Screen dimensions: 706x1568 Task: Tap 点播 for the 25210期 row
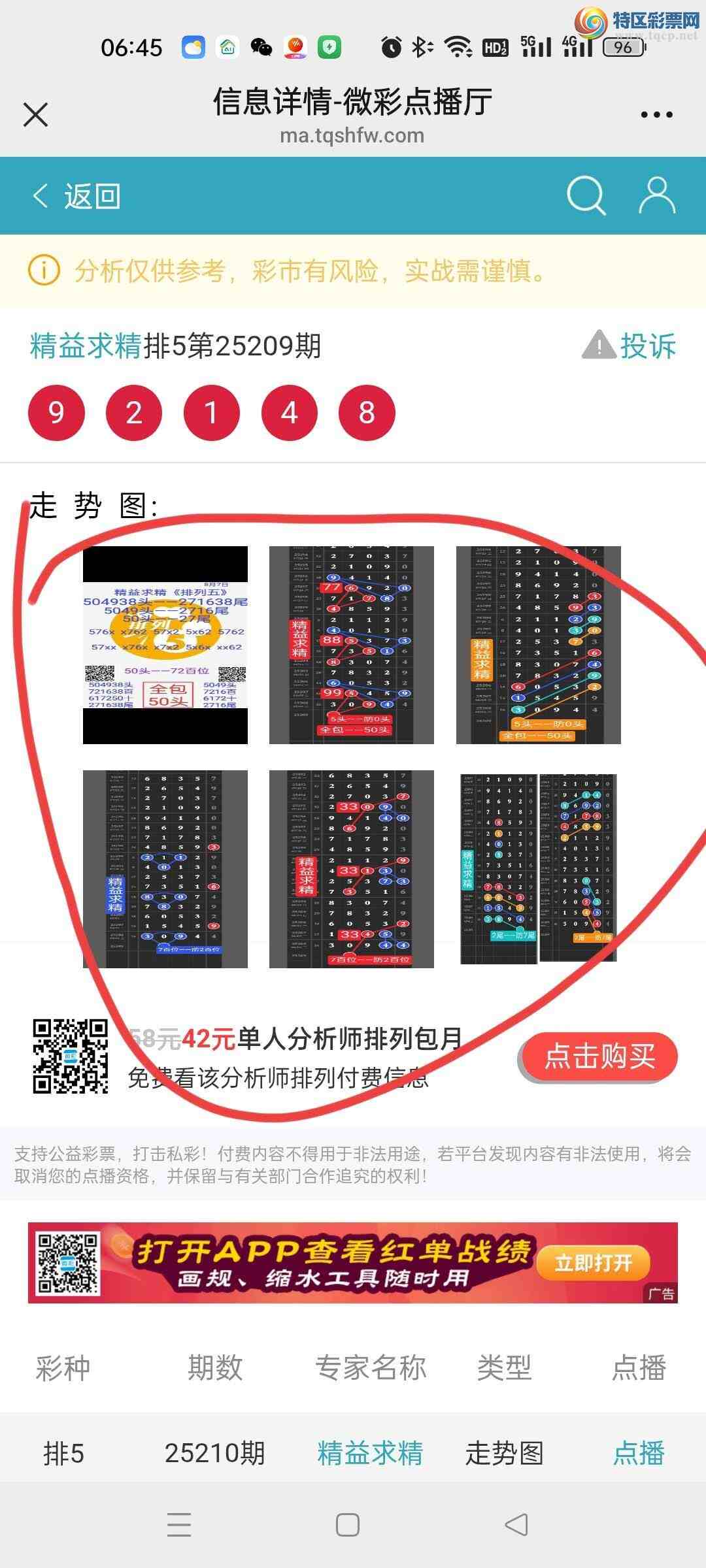coord(638,1454)
